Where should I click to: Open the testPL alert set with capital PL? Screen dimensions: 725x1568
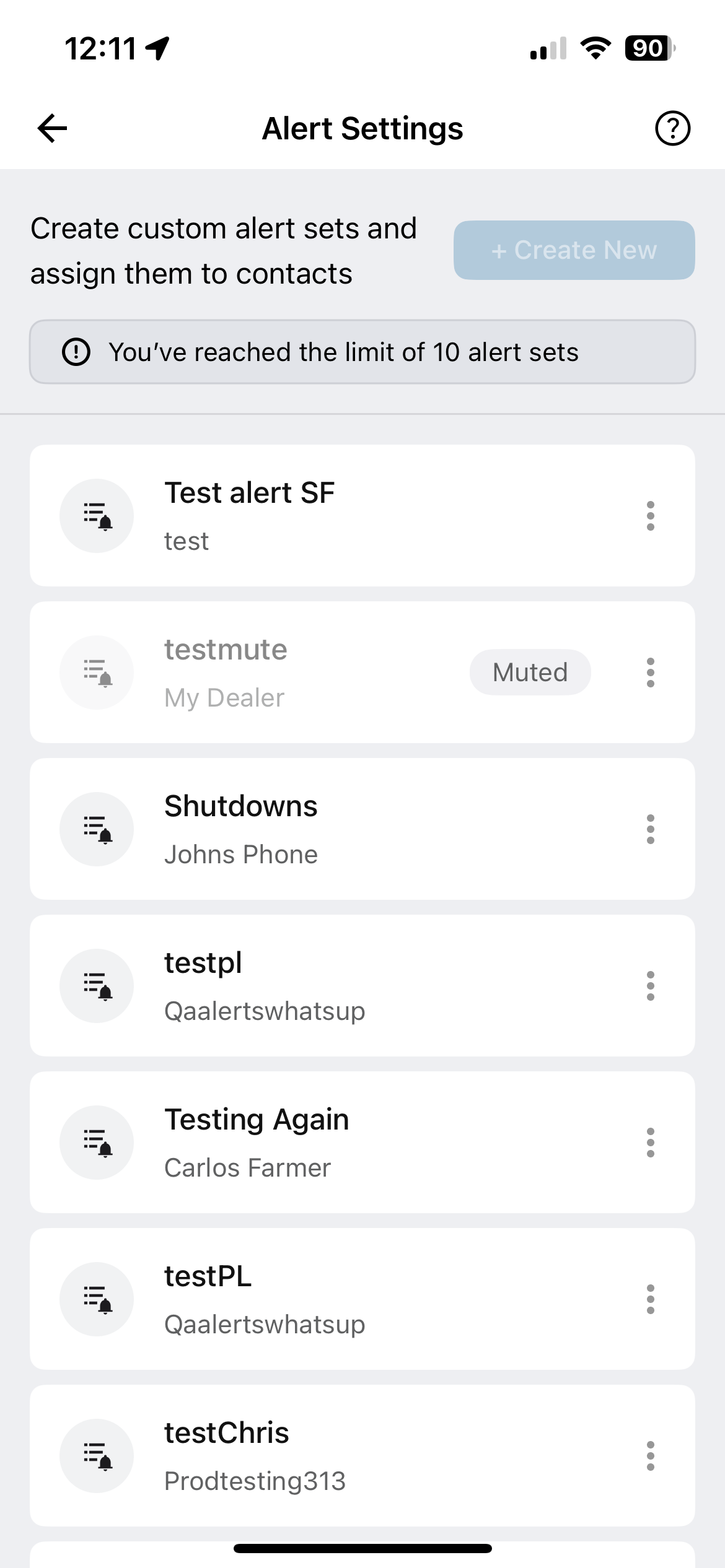362,1299
